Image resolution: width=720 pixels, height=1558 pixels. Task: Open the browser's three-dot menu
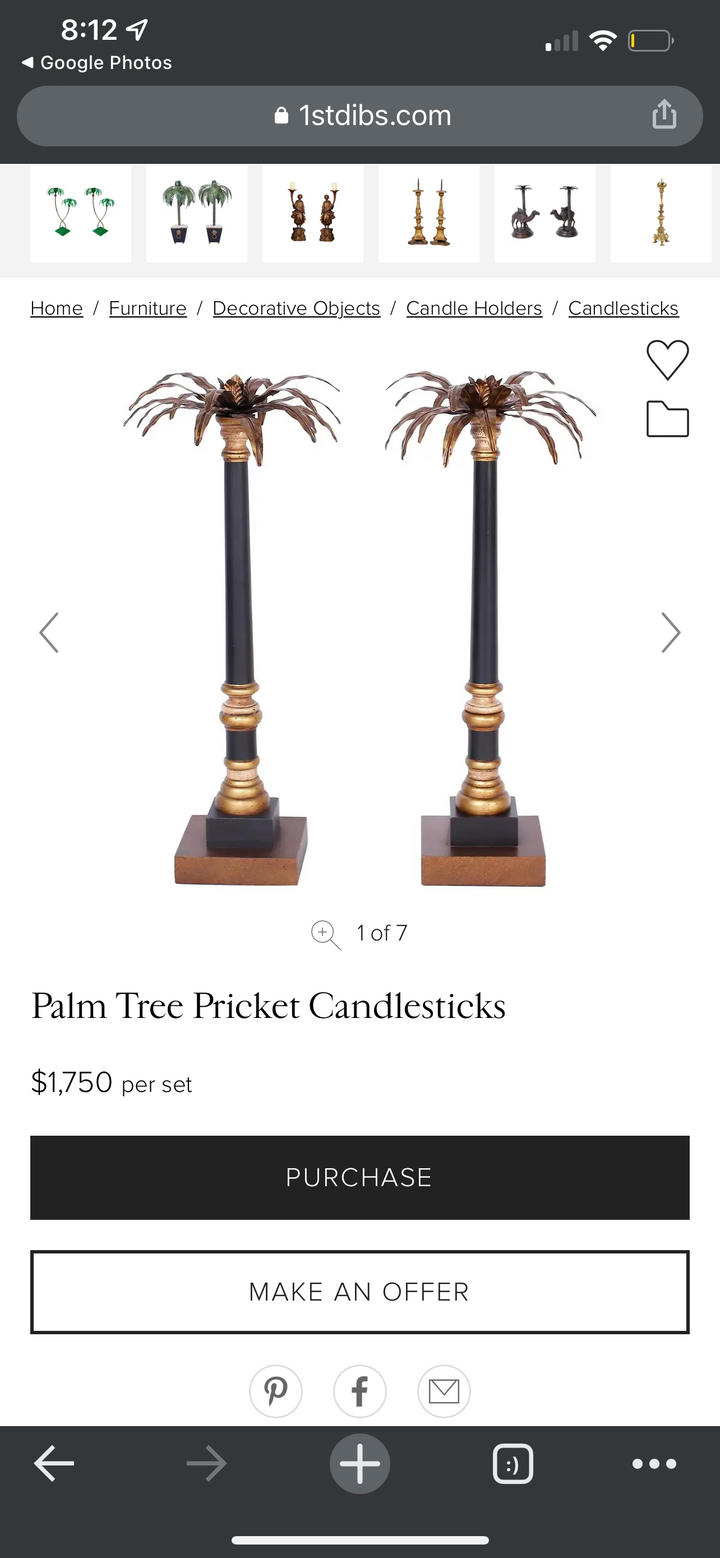[655, 1464]
